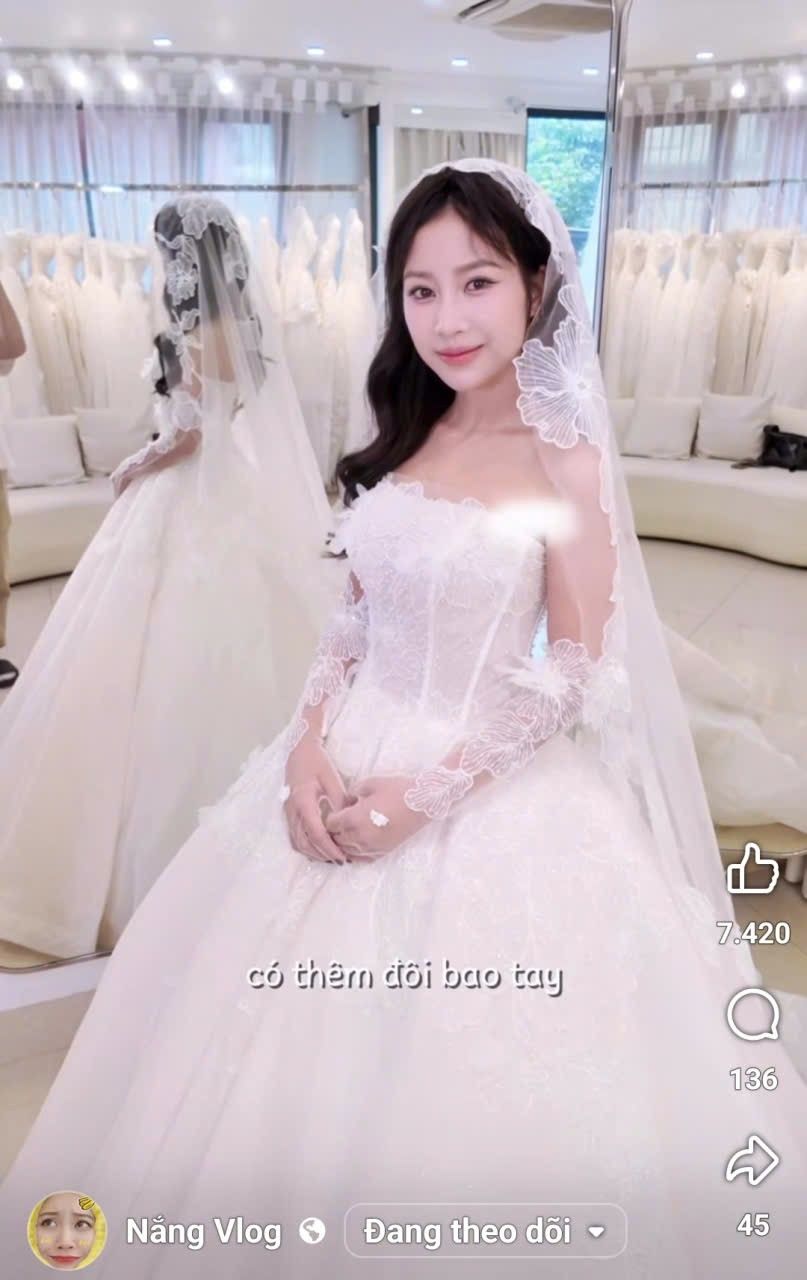
Task: Open the Nắng Vlog page name
Action: pyautogui.click(x=203, y=1232)
